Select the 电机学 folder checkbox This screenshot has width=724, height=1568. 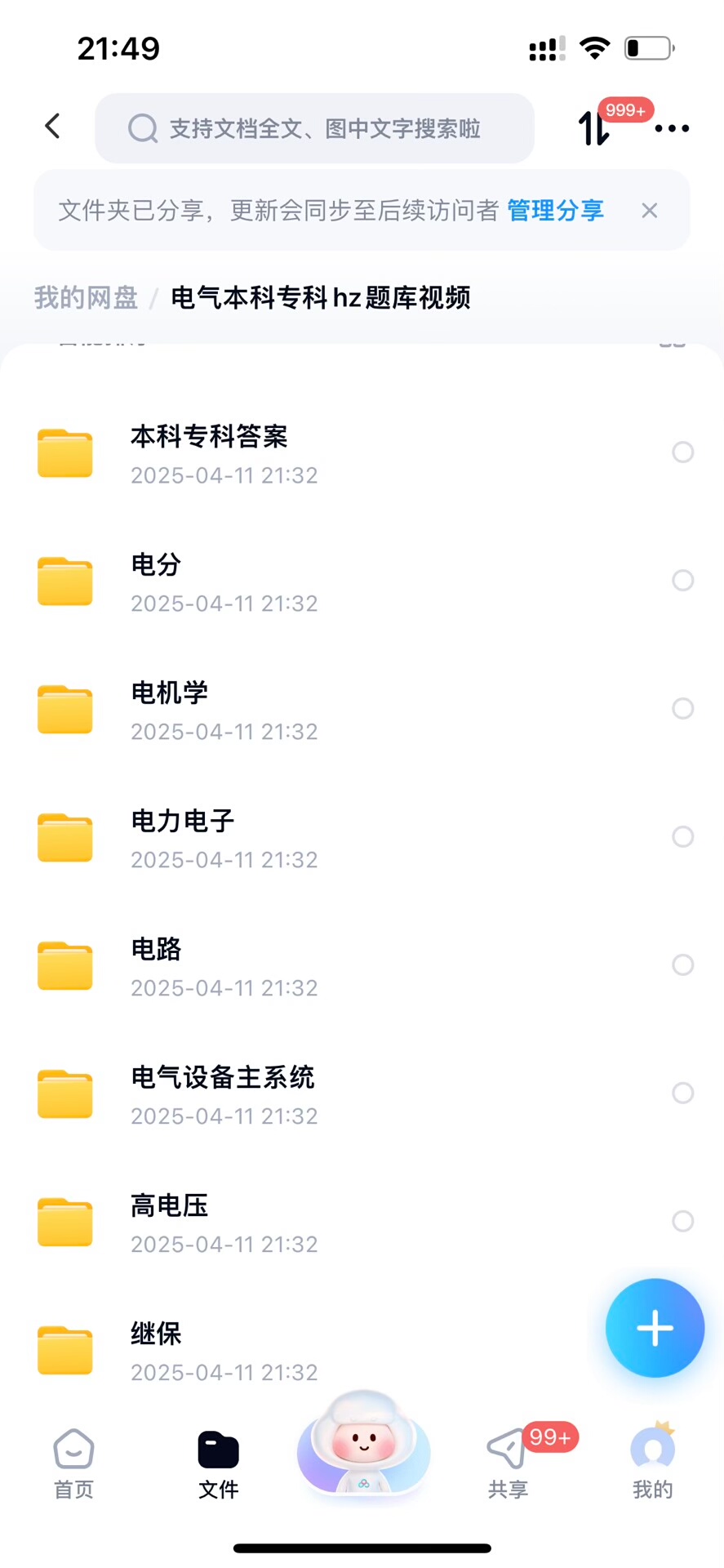point(682,709)
